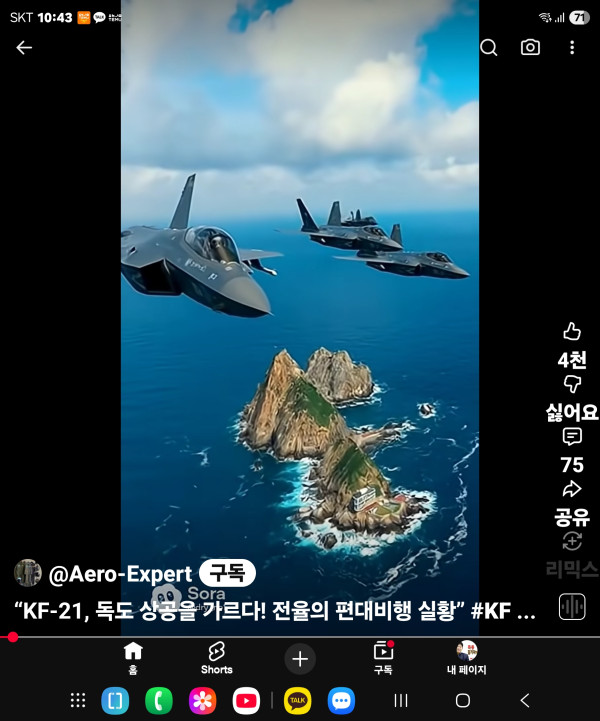The height and width of the screenshot is (721, 600).
Task: Open the sound used in this Short
Action: pyautogui.click(x=572, y=606)
